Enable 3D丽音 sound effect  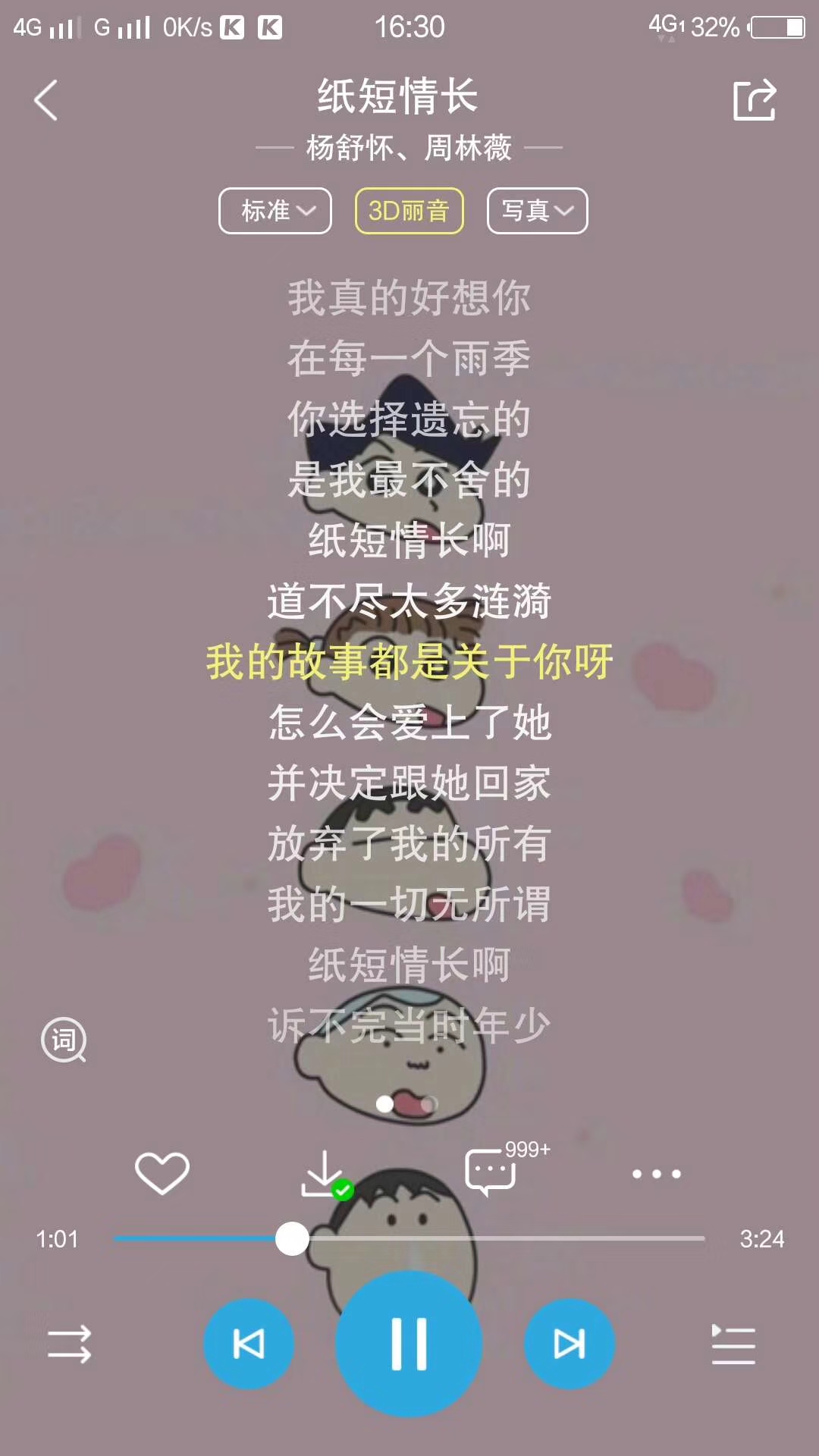click(x=409, y=211)
